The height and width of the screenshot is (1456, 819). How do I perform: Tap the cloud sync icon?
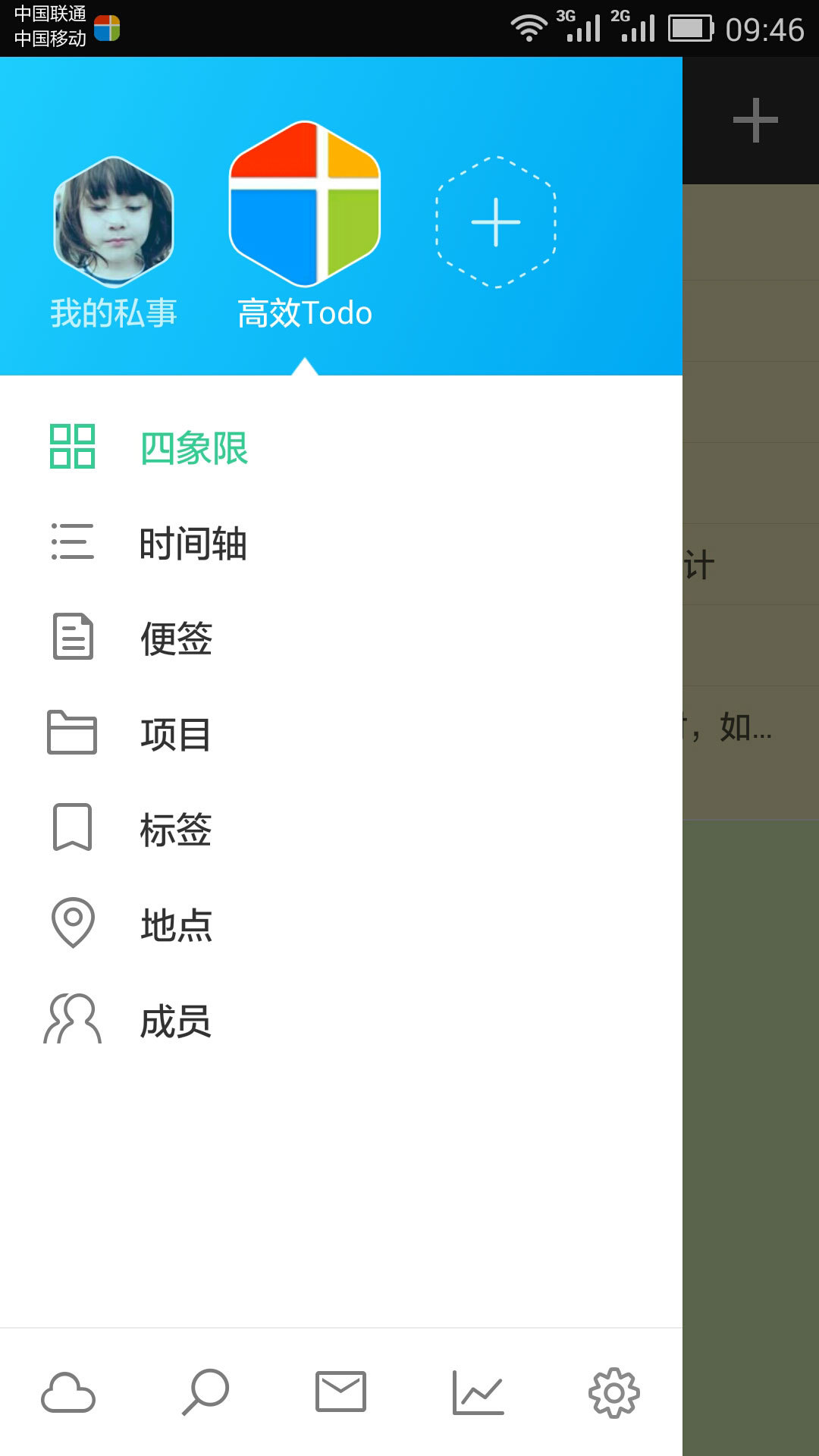pyautogui.click(x=68, y=1393)
